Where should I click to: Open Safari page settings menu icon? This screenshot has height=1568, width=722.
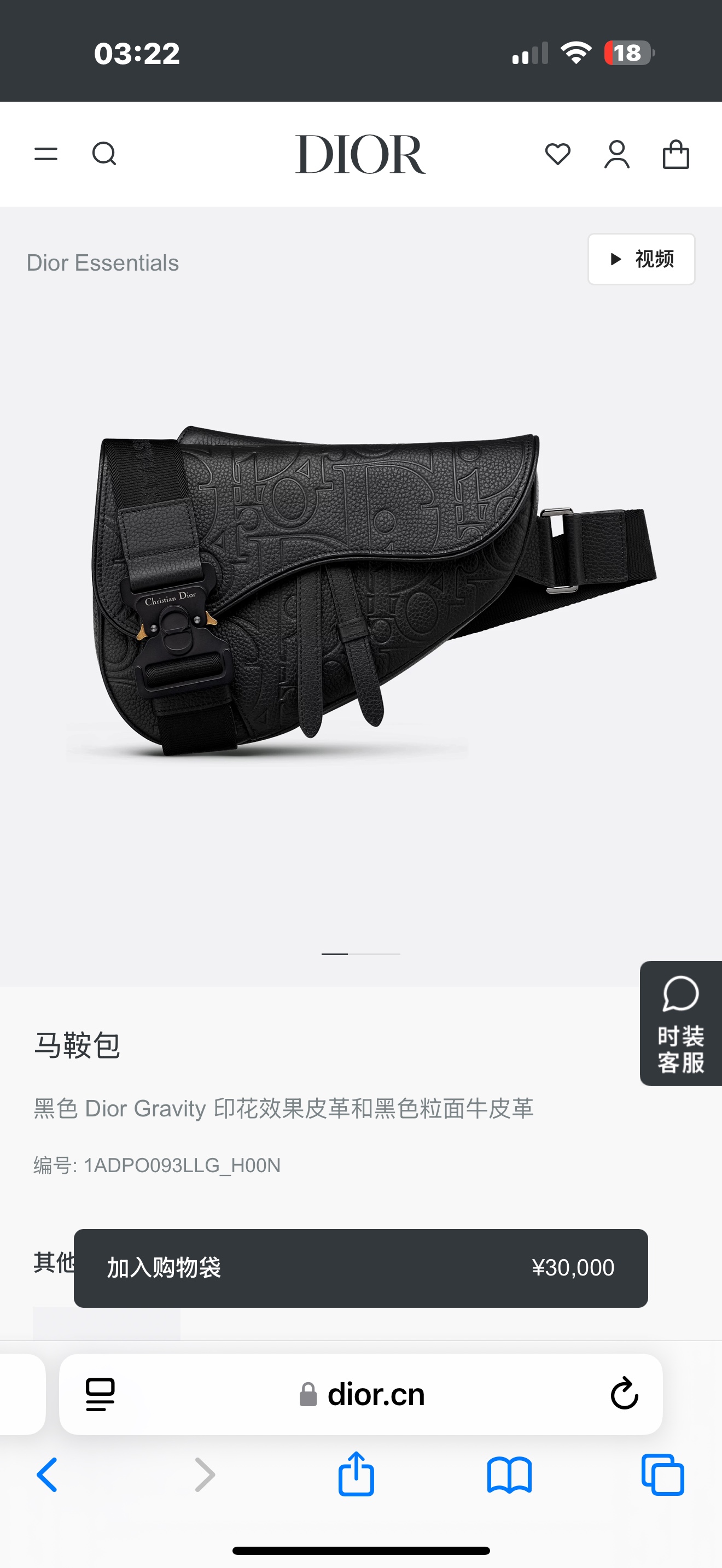(x=101, y=1394)
